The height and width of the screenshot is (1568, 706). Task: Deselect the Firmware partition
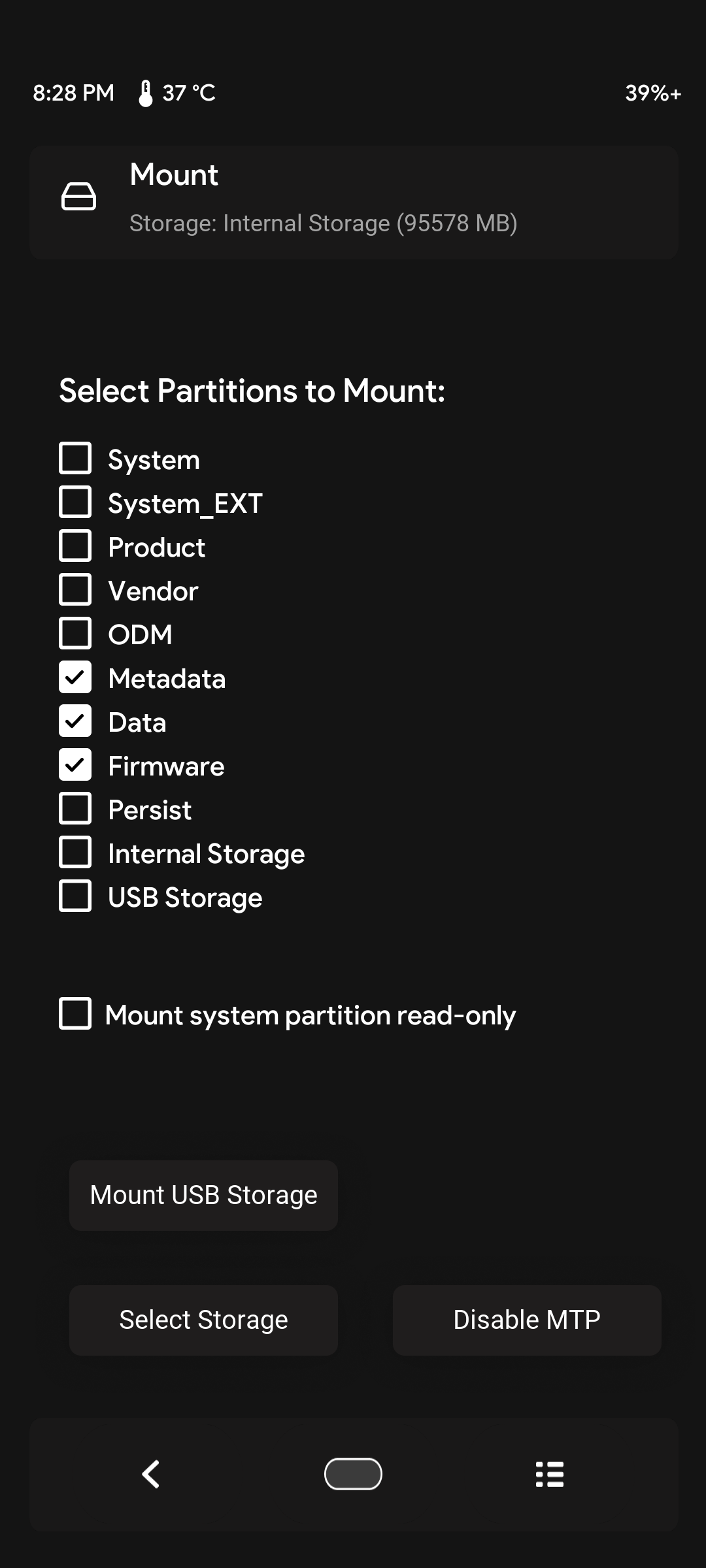[x=75, y=764]
